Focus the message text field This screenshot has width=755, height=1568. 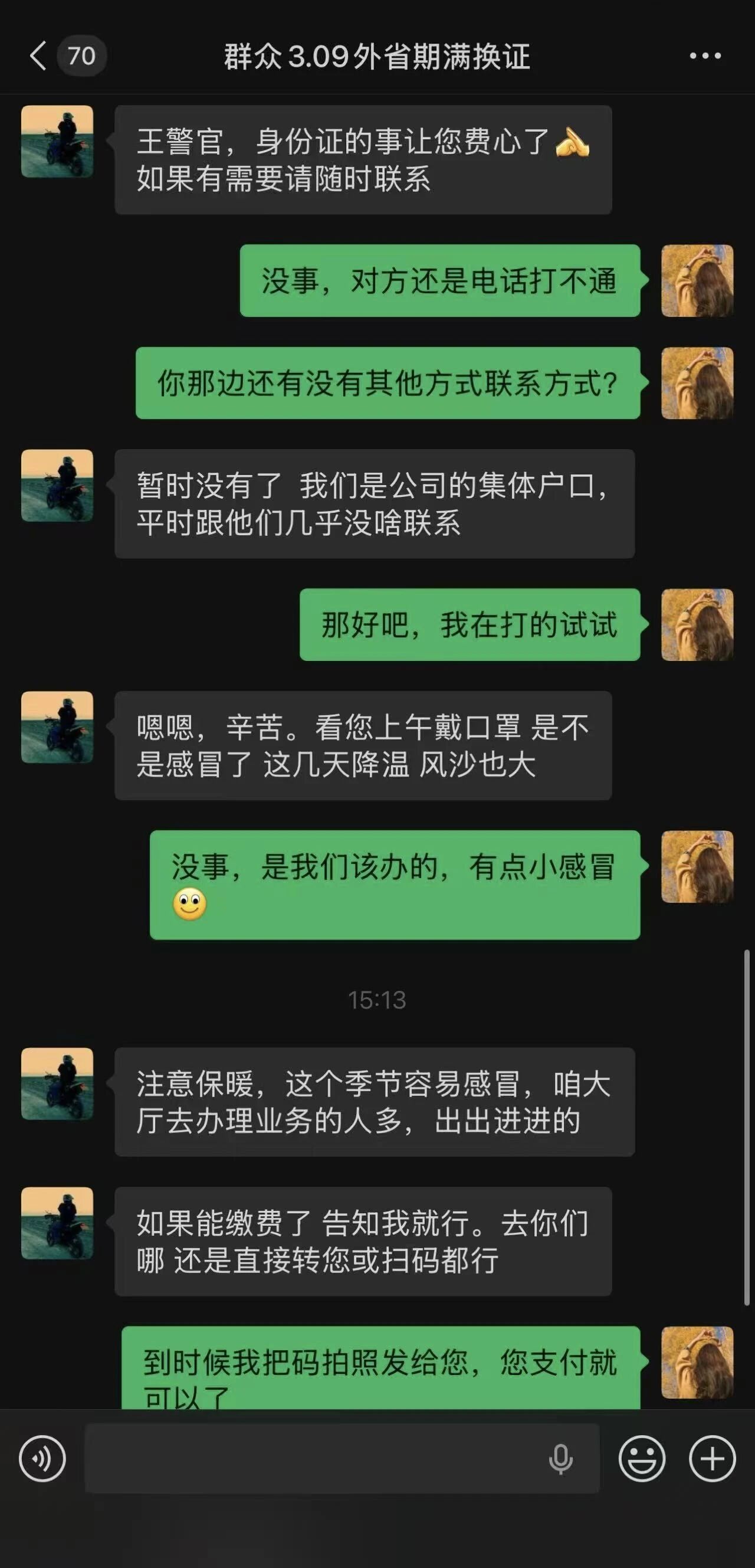(x=310, y=1458)
